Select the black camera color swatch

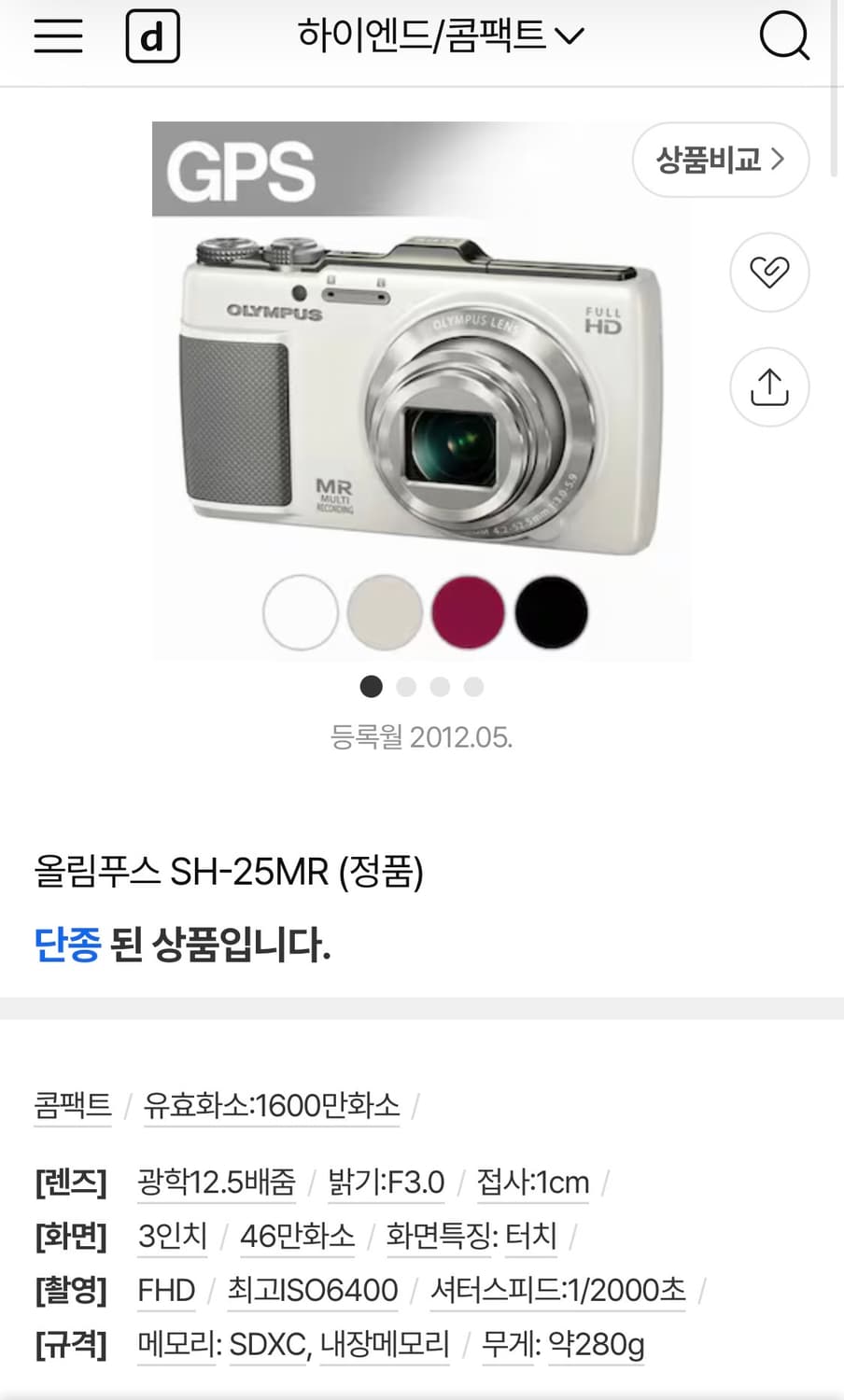[x=552, y=611]
